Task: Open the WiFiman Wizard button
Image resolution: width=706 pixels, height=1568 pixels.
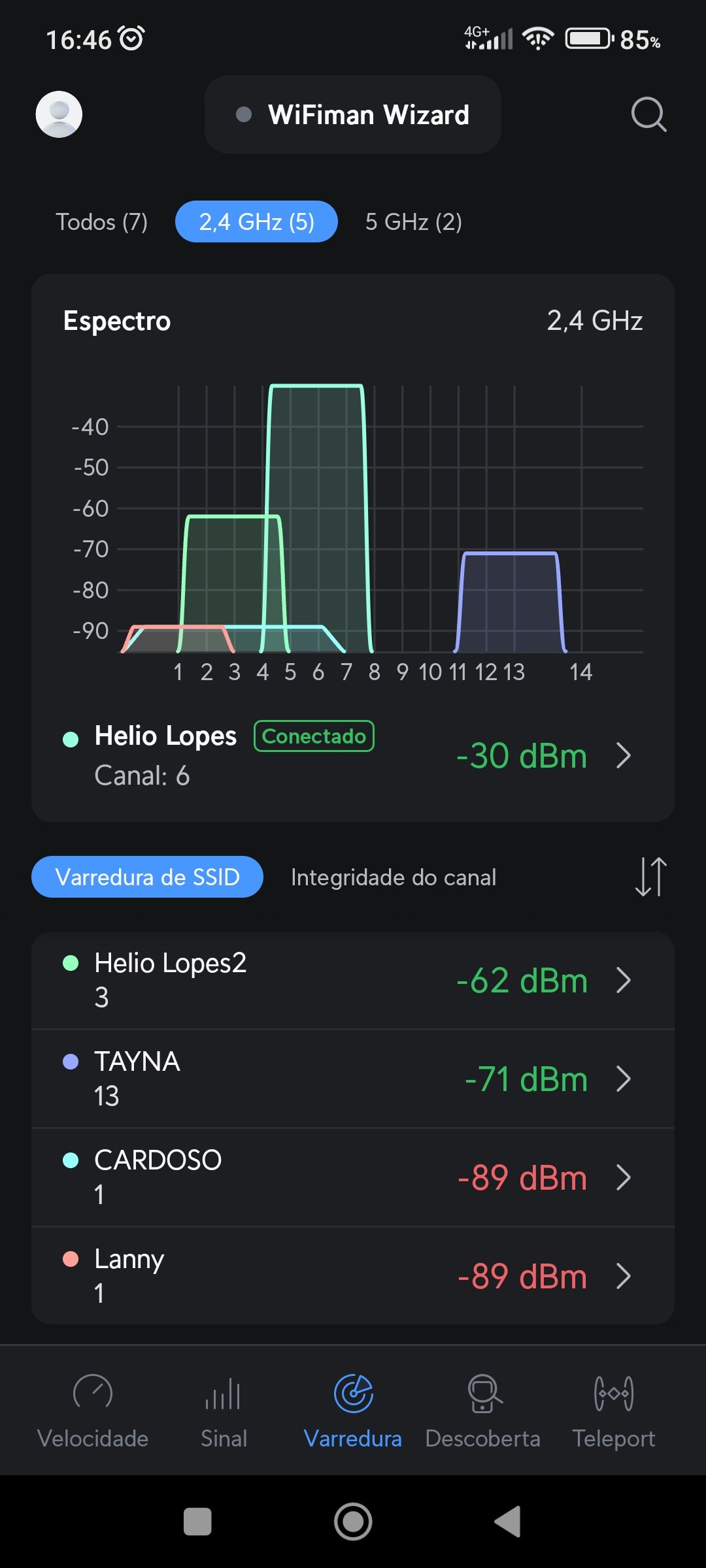Action: click(353, 115)
